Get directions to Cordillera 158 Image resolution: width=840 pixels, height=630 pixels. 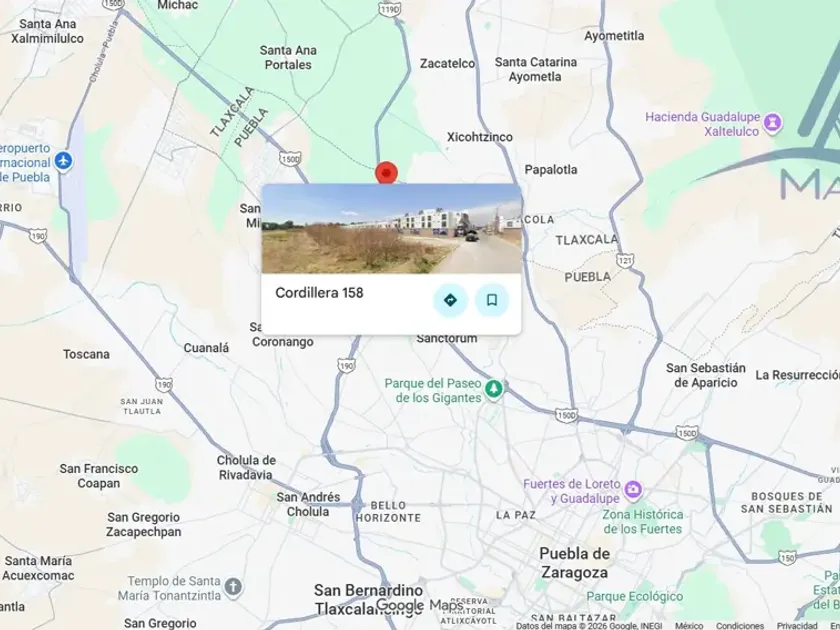(450, 300)
